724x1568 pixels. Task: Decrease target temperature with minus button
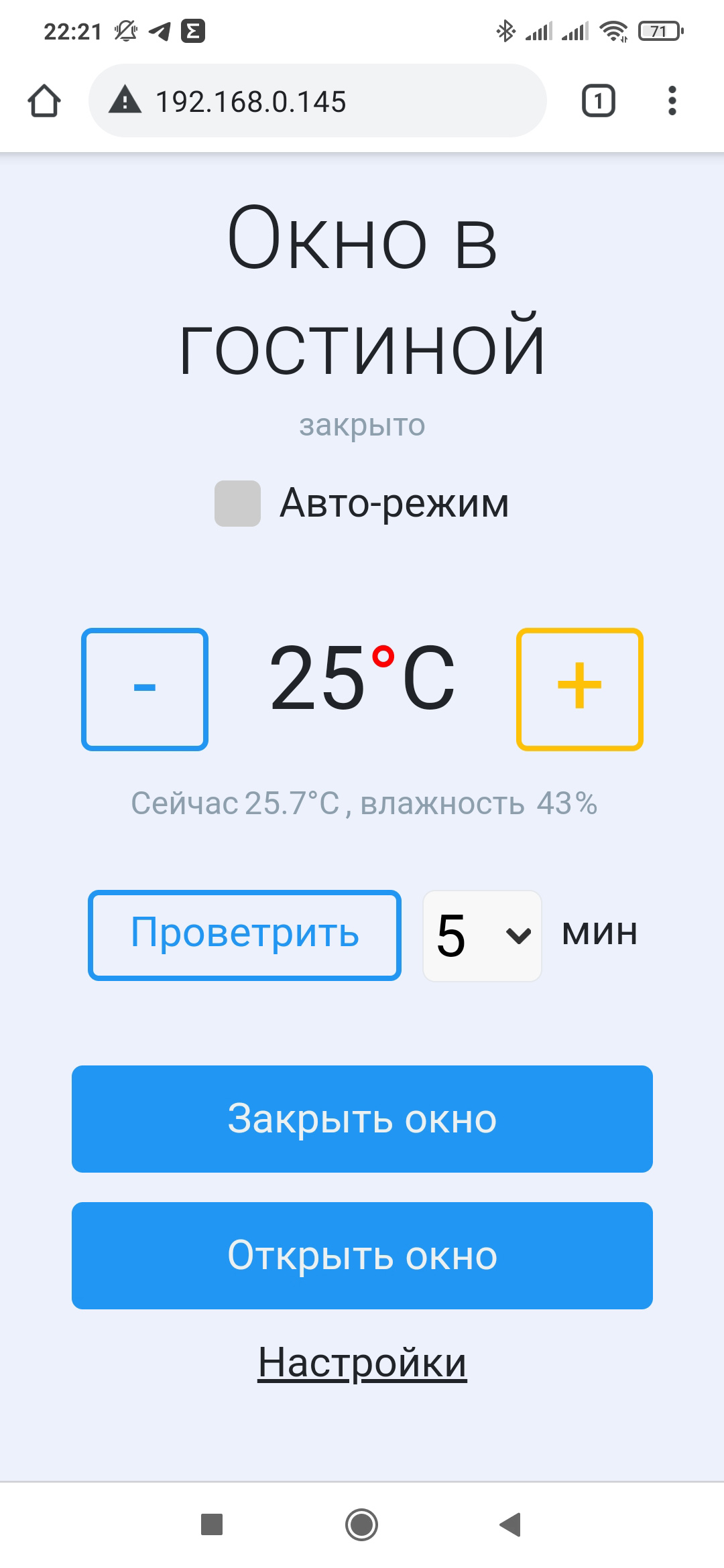point(145,689)
